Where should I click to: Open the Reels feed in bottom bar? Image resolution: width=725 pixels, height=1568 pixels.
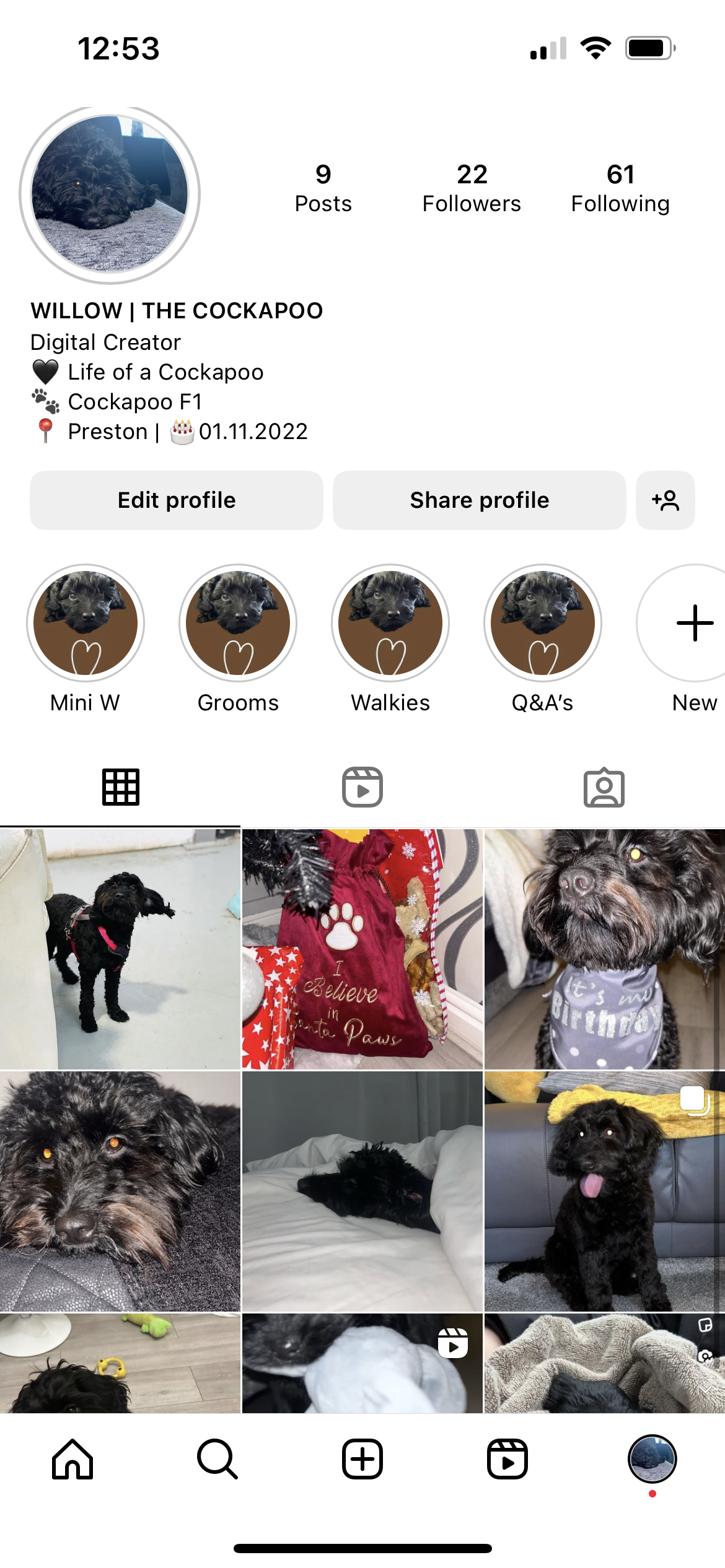(x=507, y=1459)
